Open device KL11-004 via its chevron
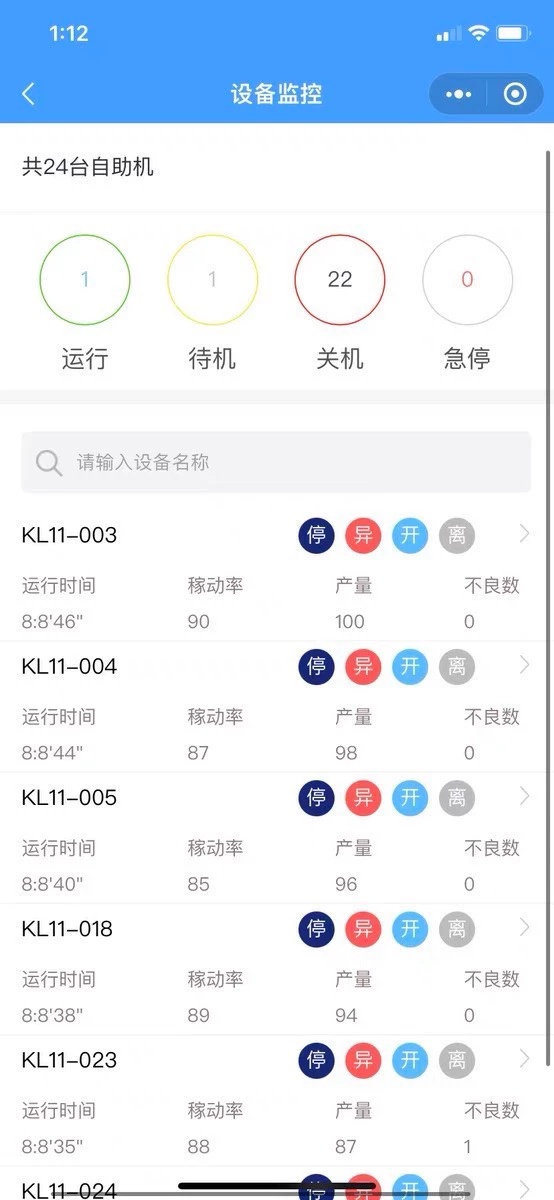 tap(525, 665)
